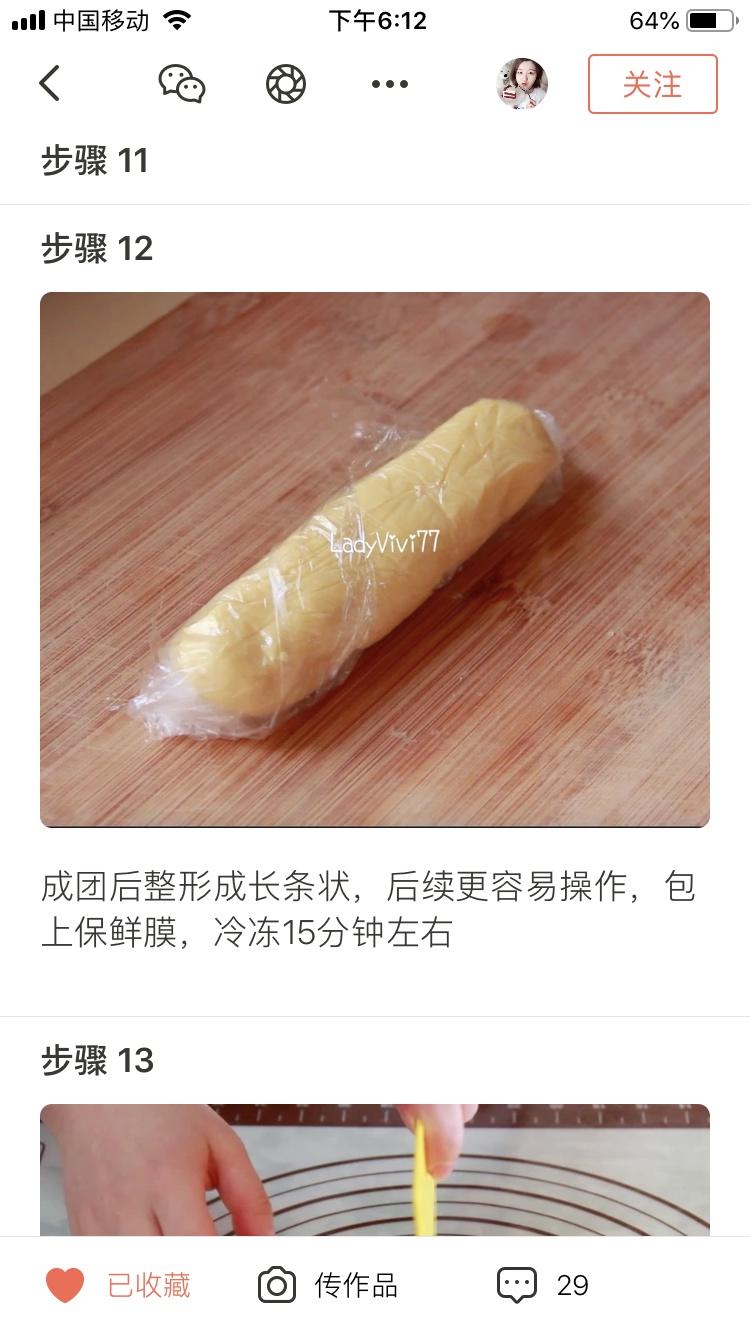The width and height of the screenshot is (750, 1334).
Task: Open the author's profile avatar
Action: tap(522, 84)
